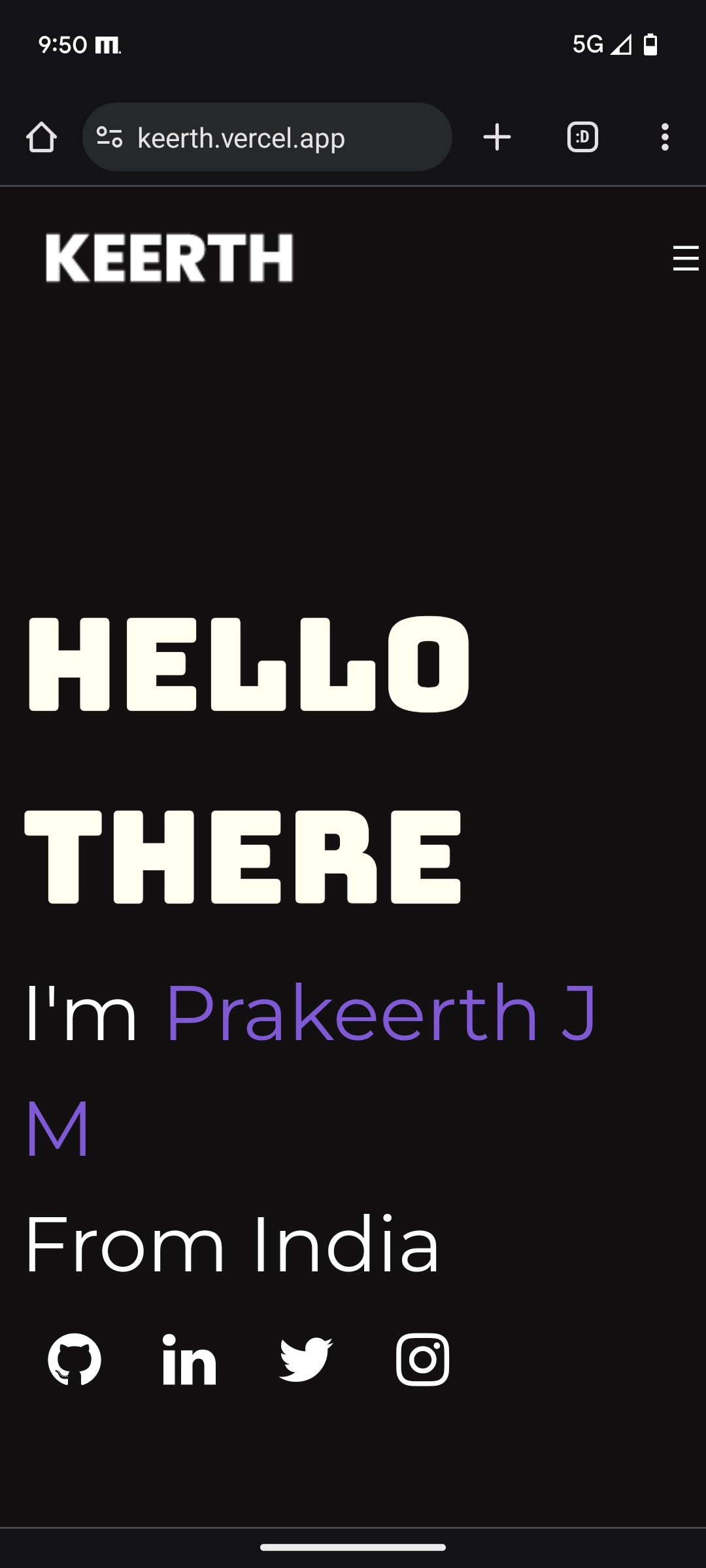Visit the GitHub profile
The height and width of the screenshot is (1568, 706).
tap(75, 1359)
